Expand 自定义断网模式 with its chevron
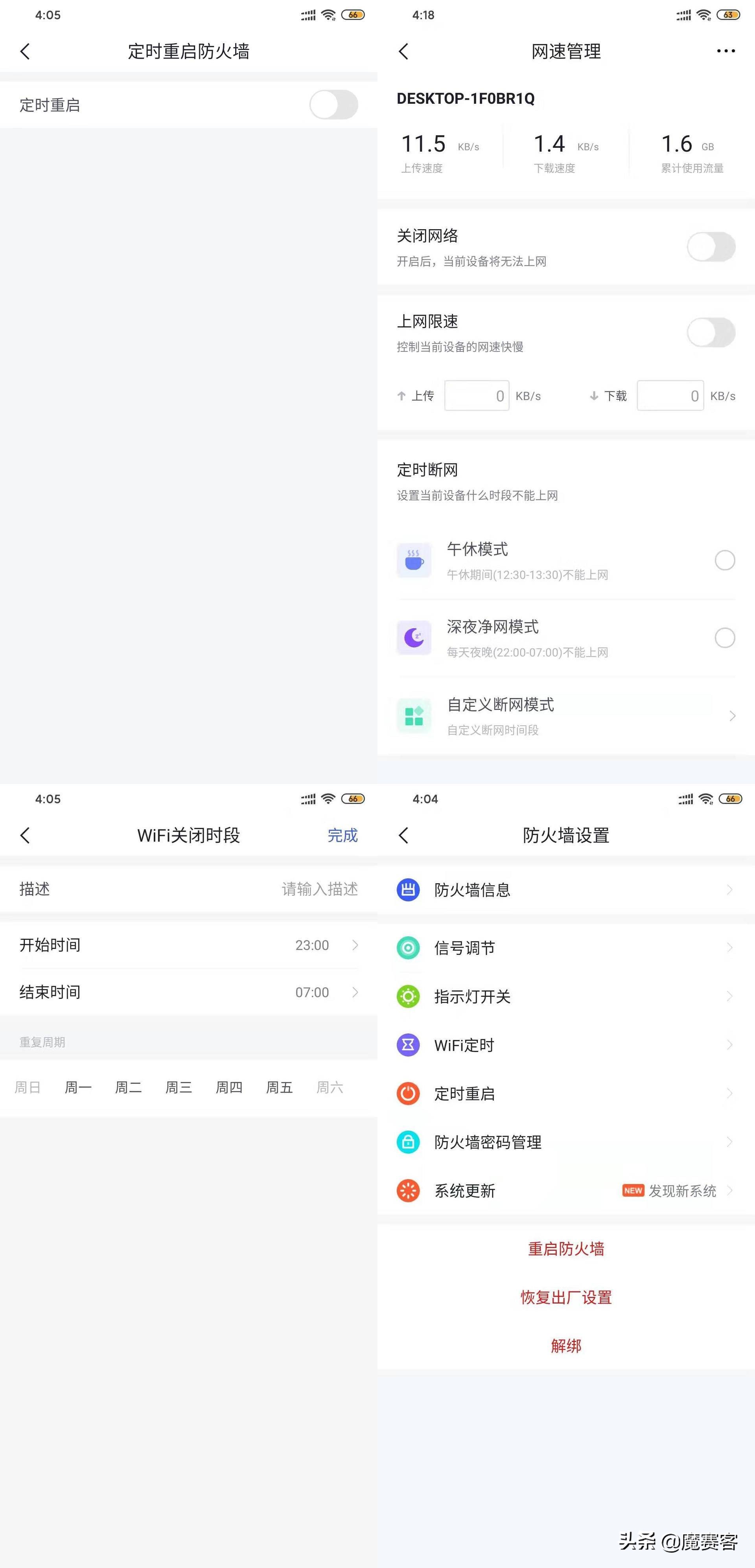Viewport: 755px width, 1568px height. 731,716
